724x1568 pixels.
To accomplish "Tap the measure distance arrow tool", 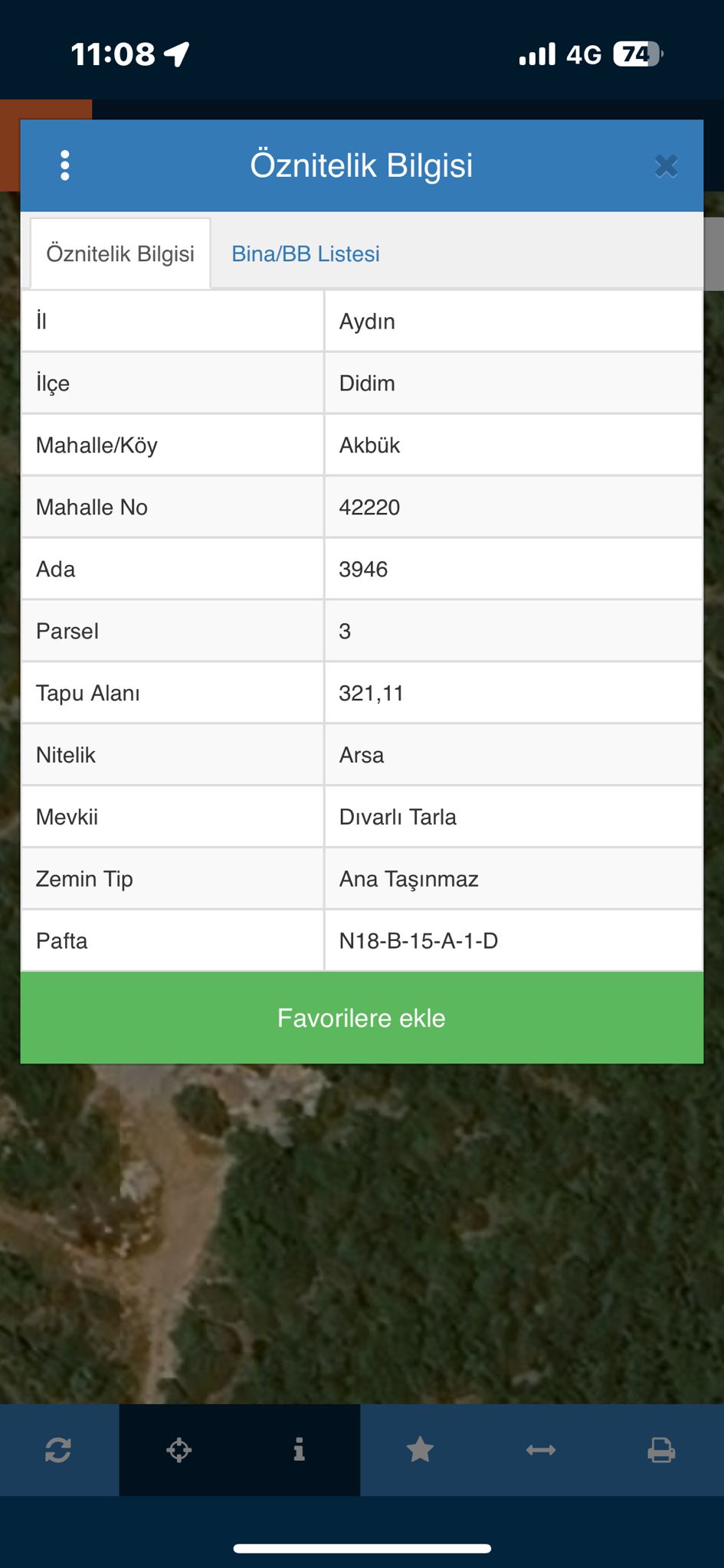I will (x=541, y=1449).
